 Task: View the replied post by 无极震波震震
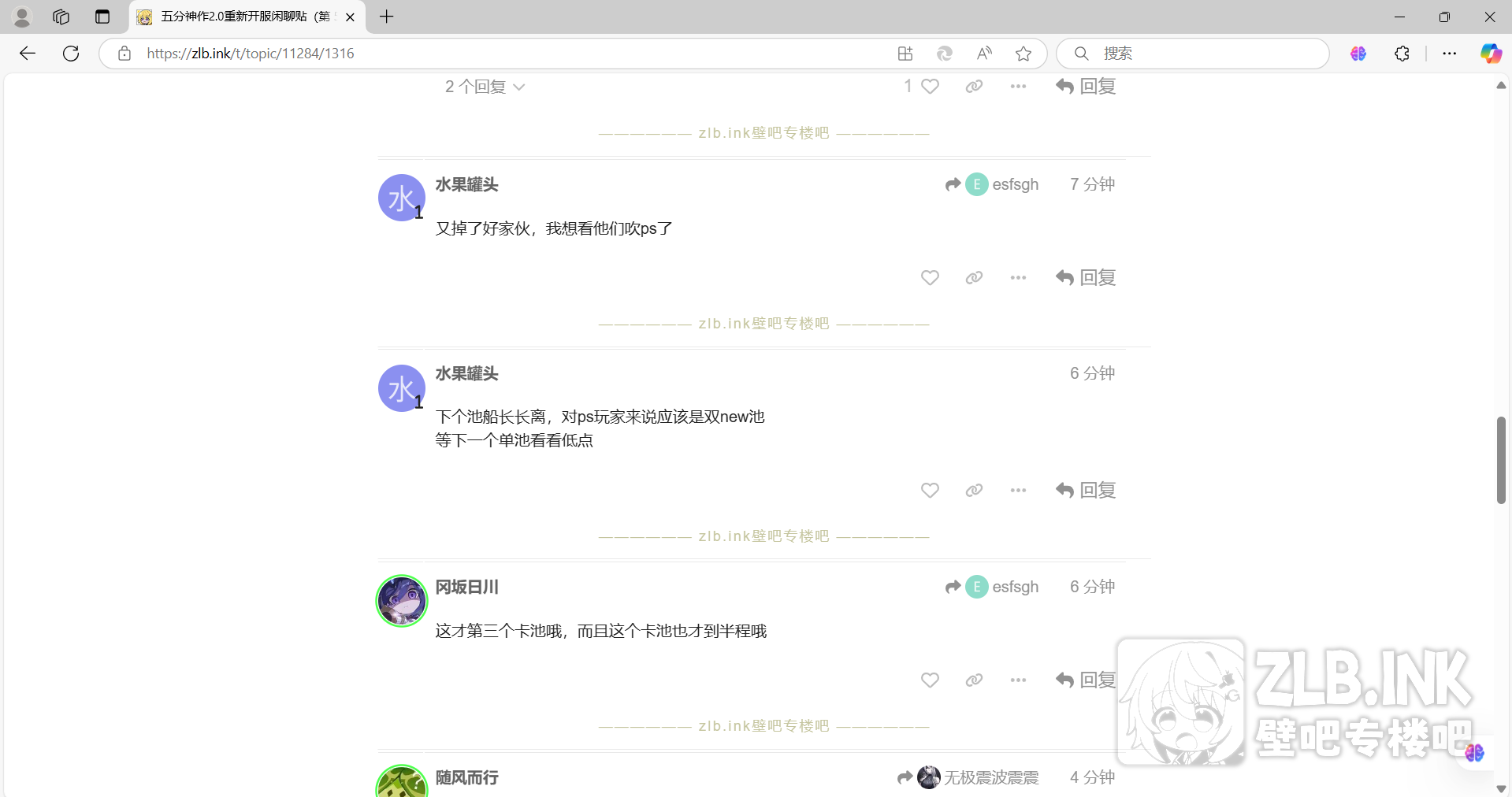[x=969, y=777]
